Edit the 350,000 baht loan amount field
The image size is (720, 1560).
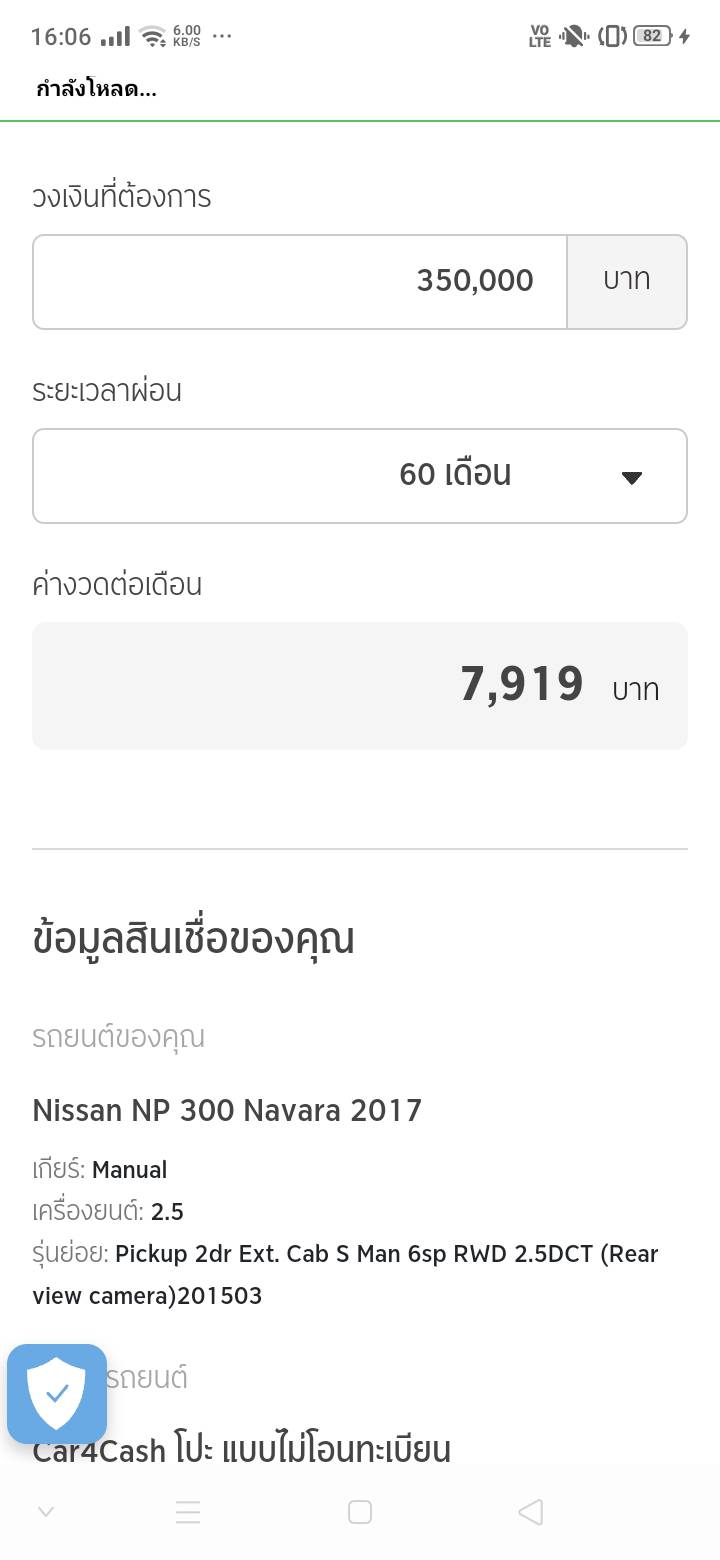[300, 282]
